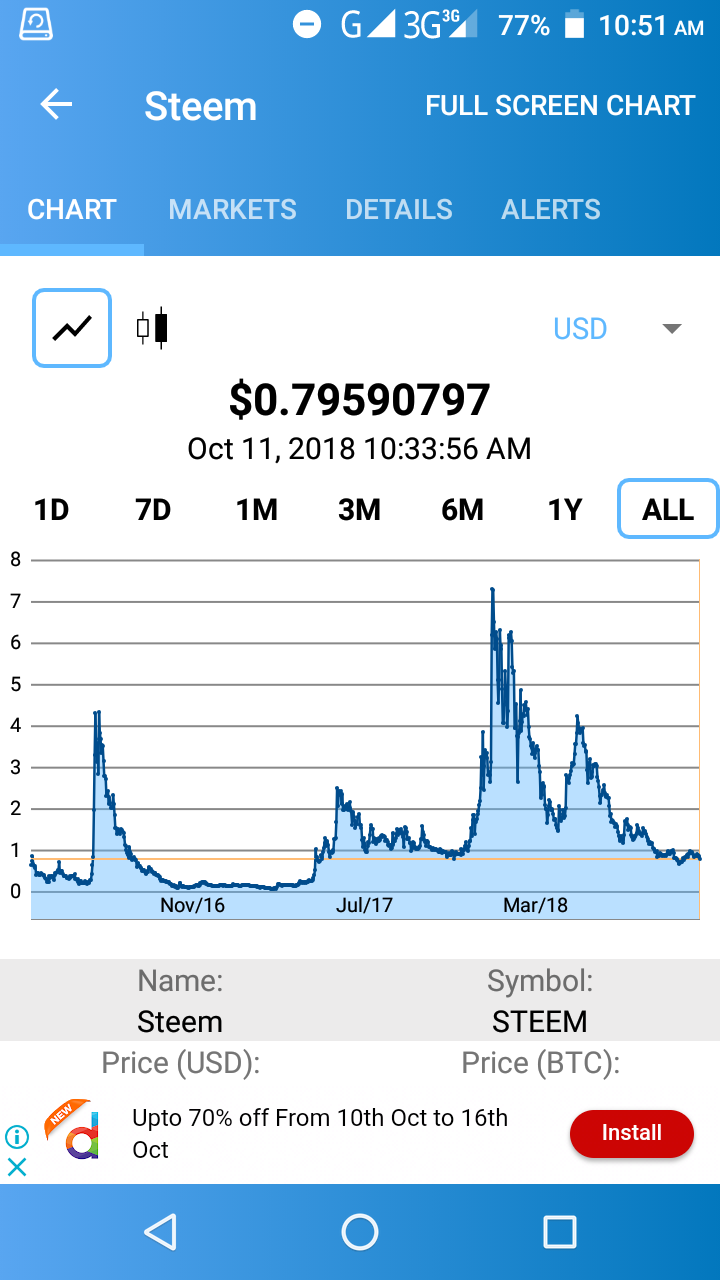Viewport: 720px width, 1280px height.
Task: Select the ALL time range
Action: click(668, 510)
